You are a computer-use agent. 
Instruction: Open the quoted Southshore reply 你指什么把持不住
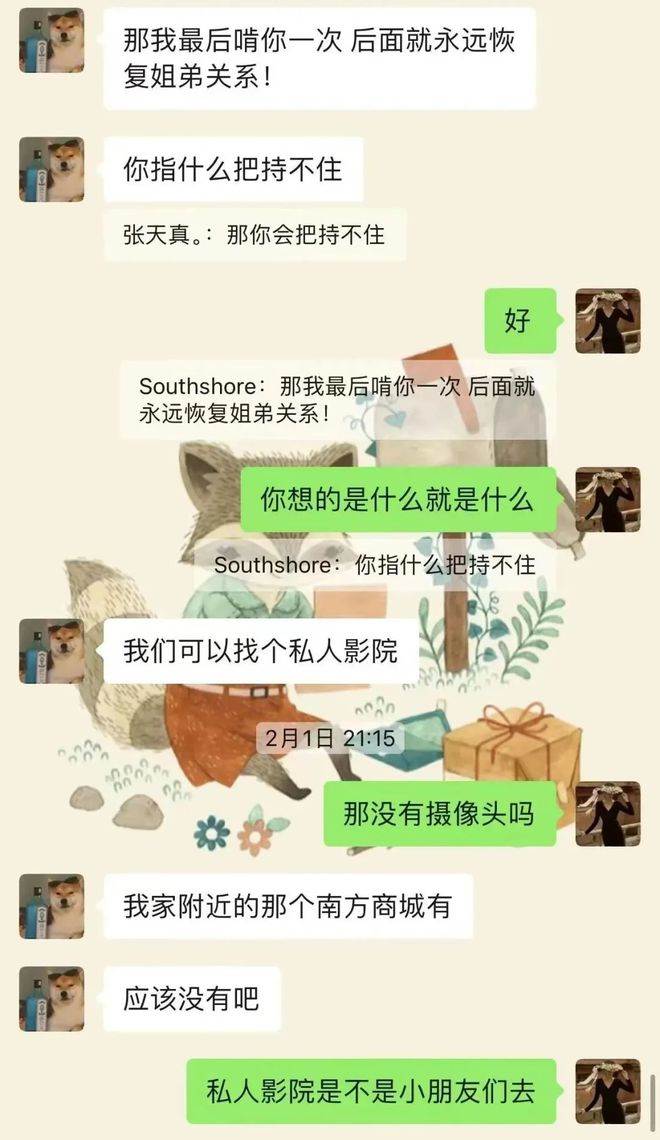(x=374, y=565)
